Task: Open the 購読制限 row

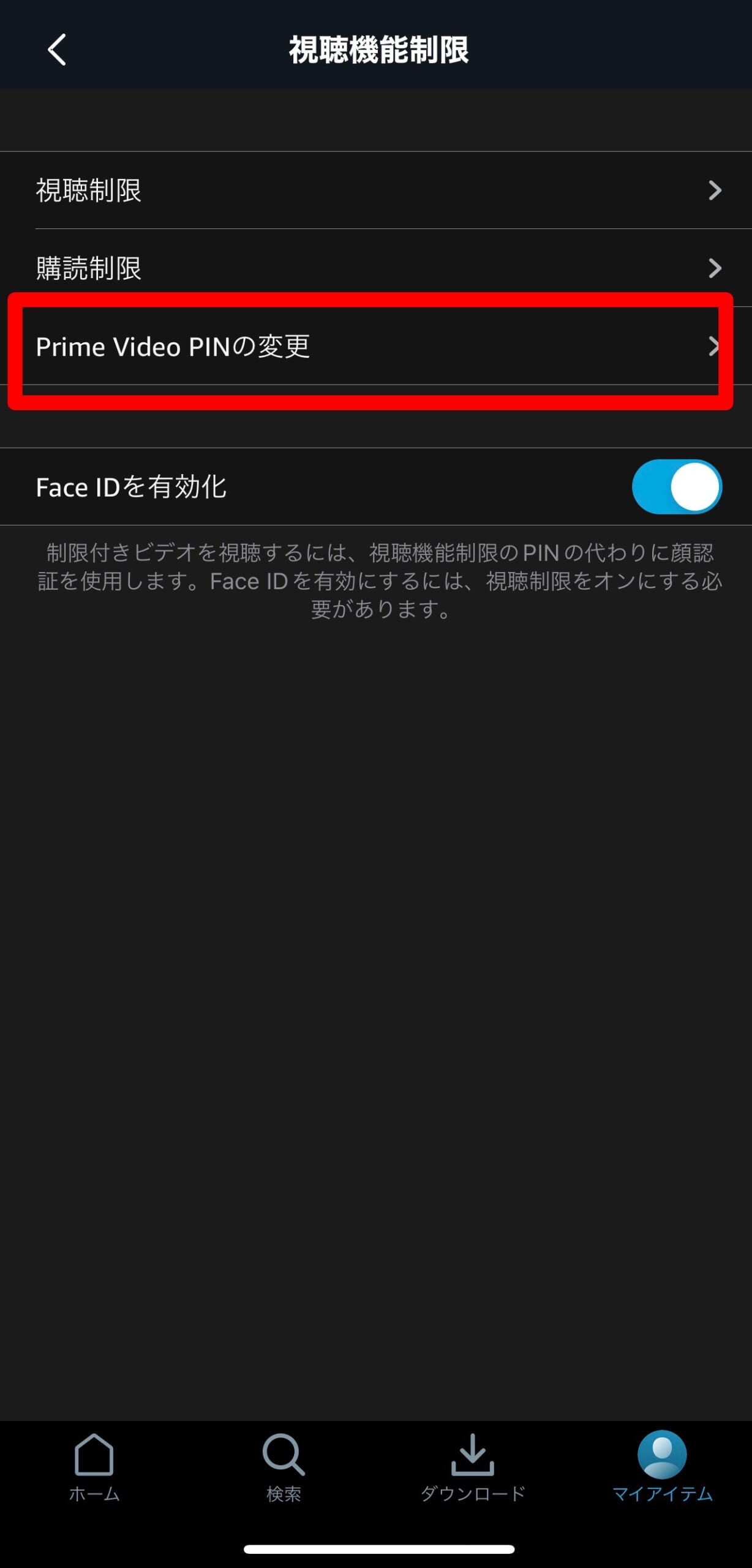Action: [367, 268]
